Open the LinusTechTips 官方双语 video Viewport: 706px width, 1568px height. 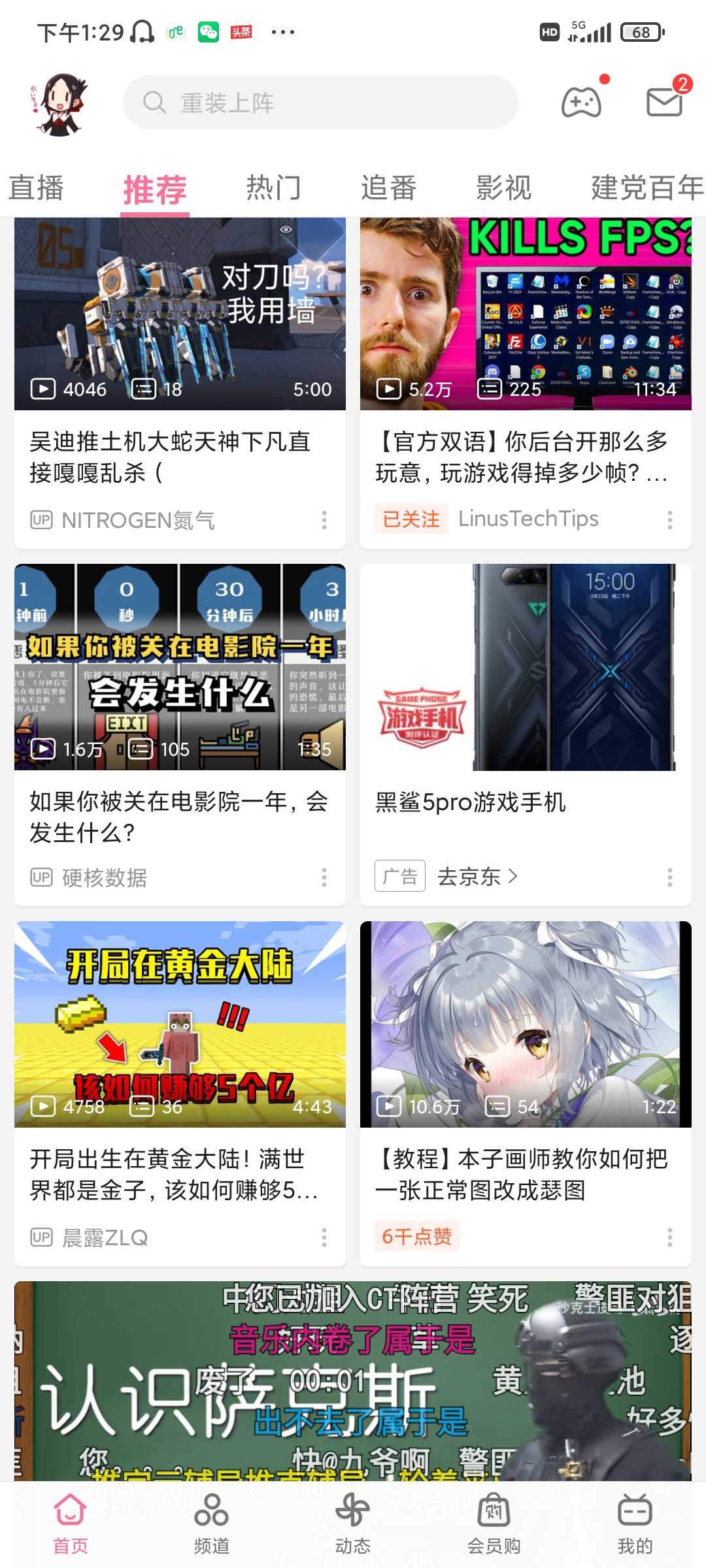[x=526, y=315]
